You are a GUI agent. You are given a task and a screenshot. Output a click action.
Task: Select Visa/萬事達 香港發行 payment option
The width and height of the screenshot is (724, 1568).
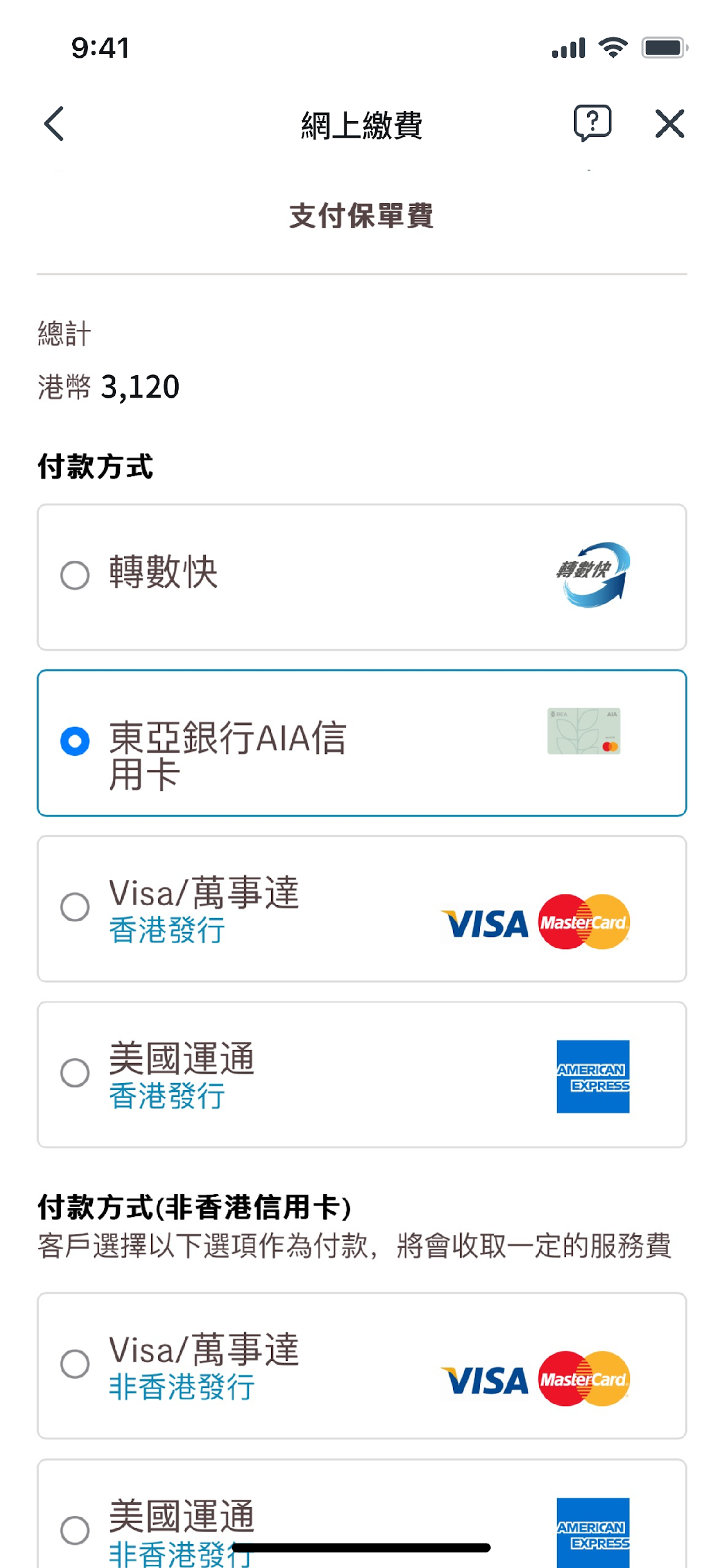tap(75, 907)
